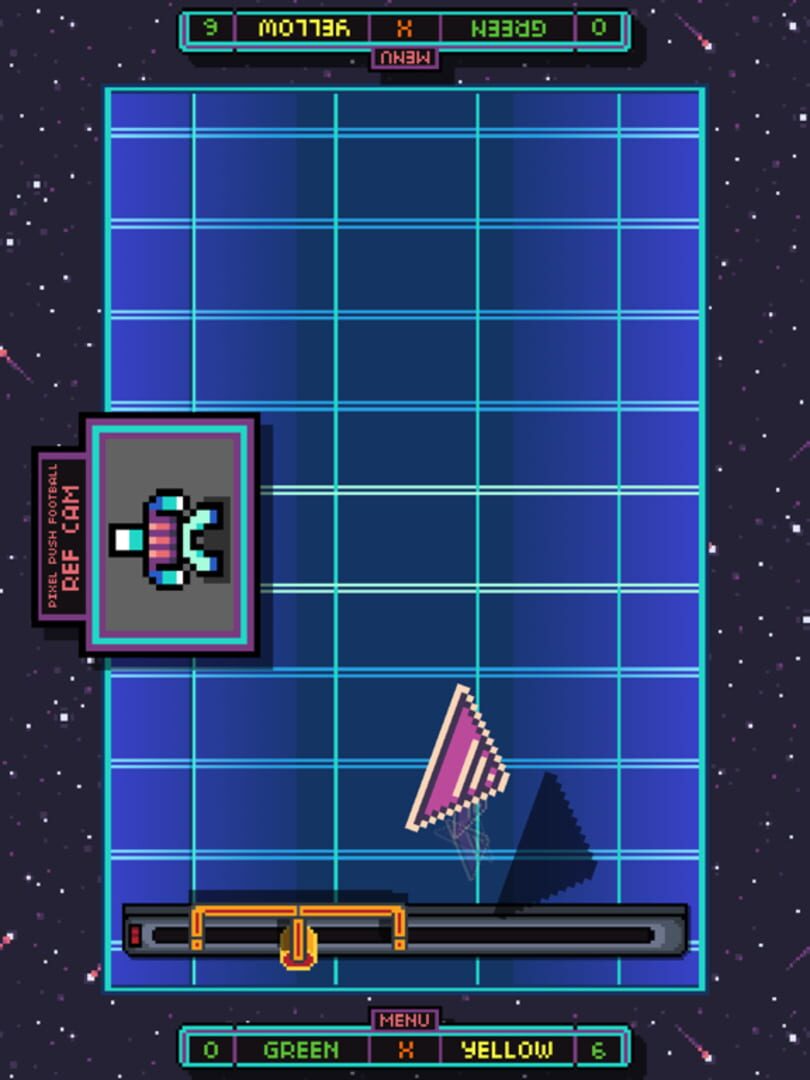Open the upright MENU button
The height and width of the screenshot is (1080, 810).
404,1019
